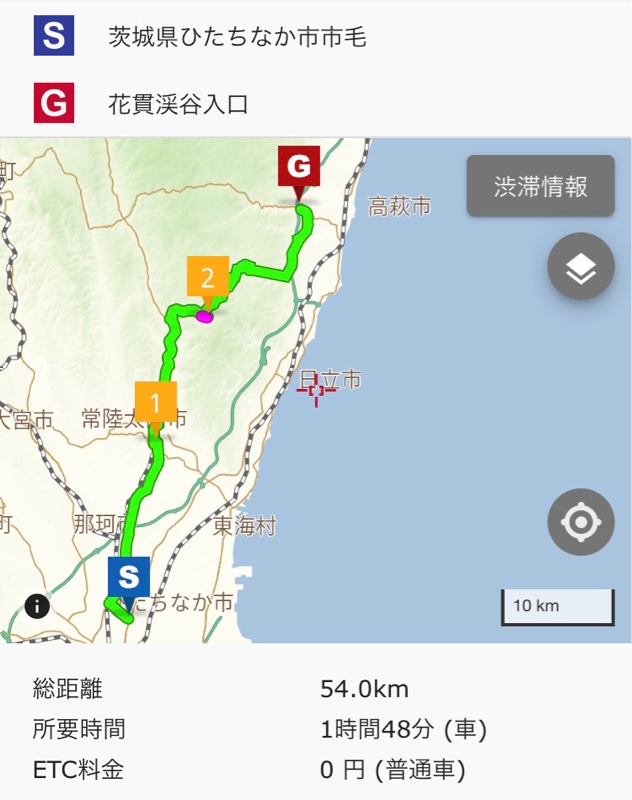Open start point 茨城県ひたちなか市市毛
Viewport: 632px width, 800px height.
[x=238, y=39]
